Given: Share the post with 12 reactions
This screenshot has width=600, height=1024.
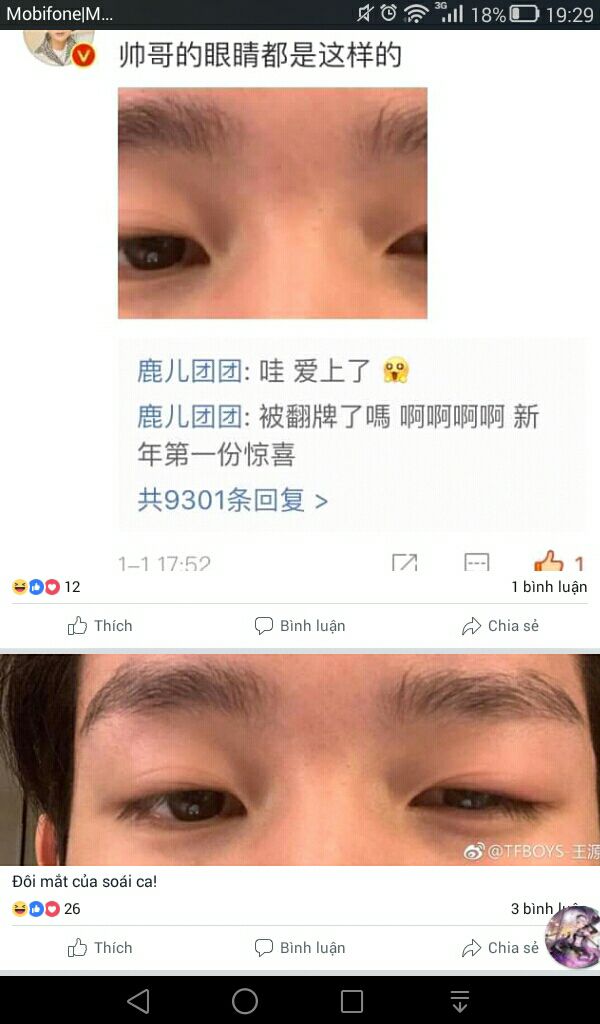Looking at the screenshot, I should pos(500,626).
